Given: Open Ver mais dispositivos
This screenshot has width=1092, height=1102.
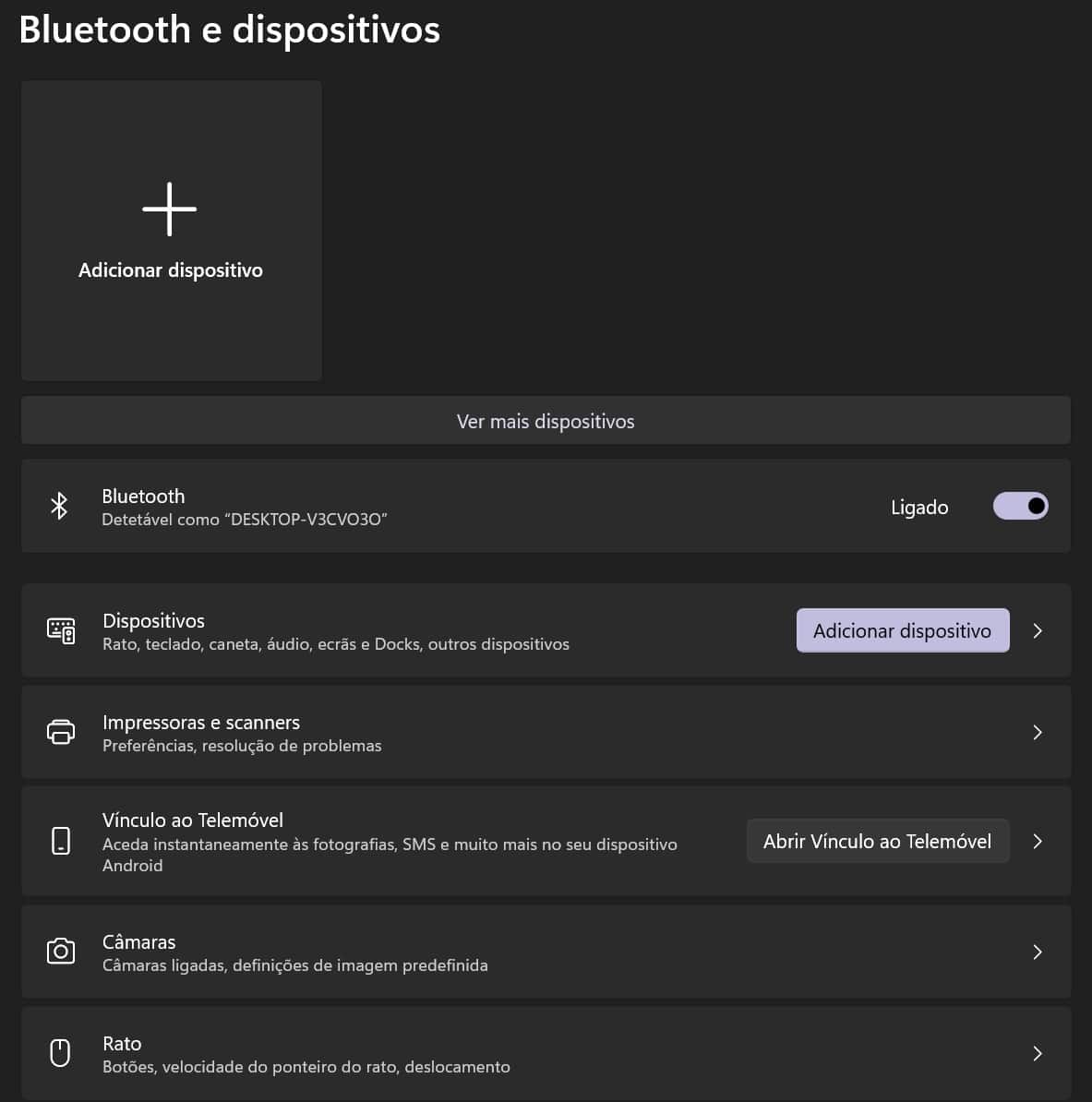Looking at the screenshot, I should [x=546, y=420].
